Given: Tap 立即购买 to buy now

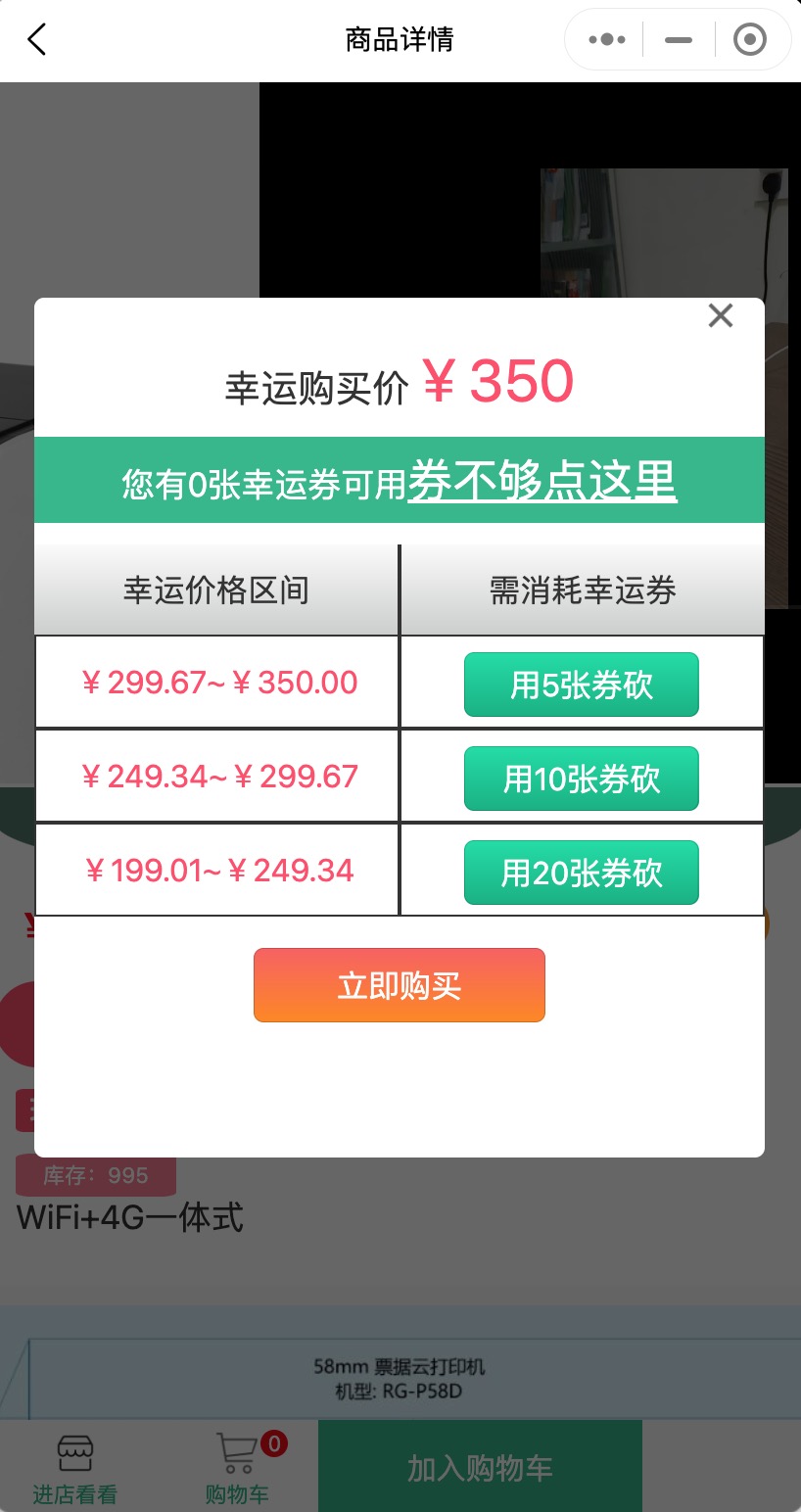Looking at the screenshot, I should pyautogui.click(x=399, y=985).
